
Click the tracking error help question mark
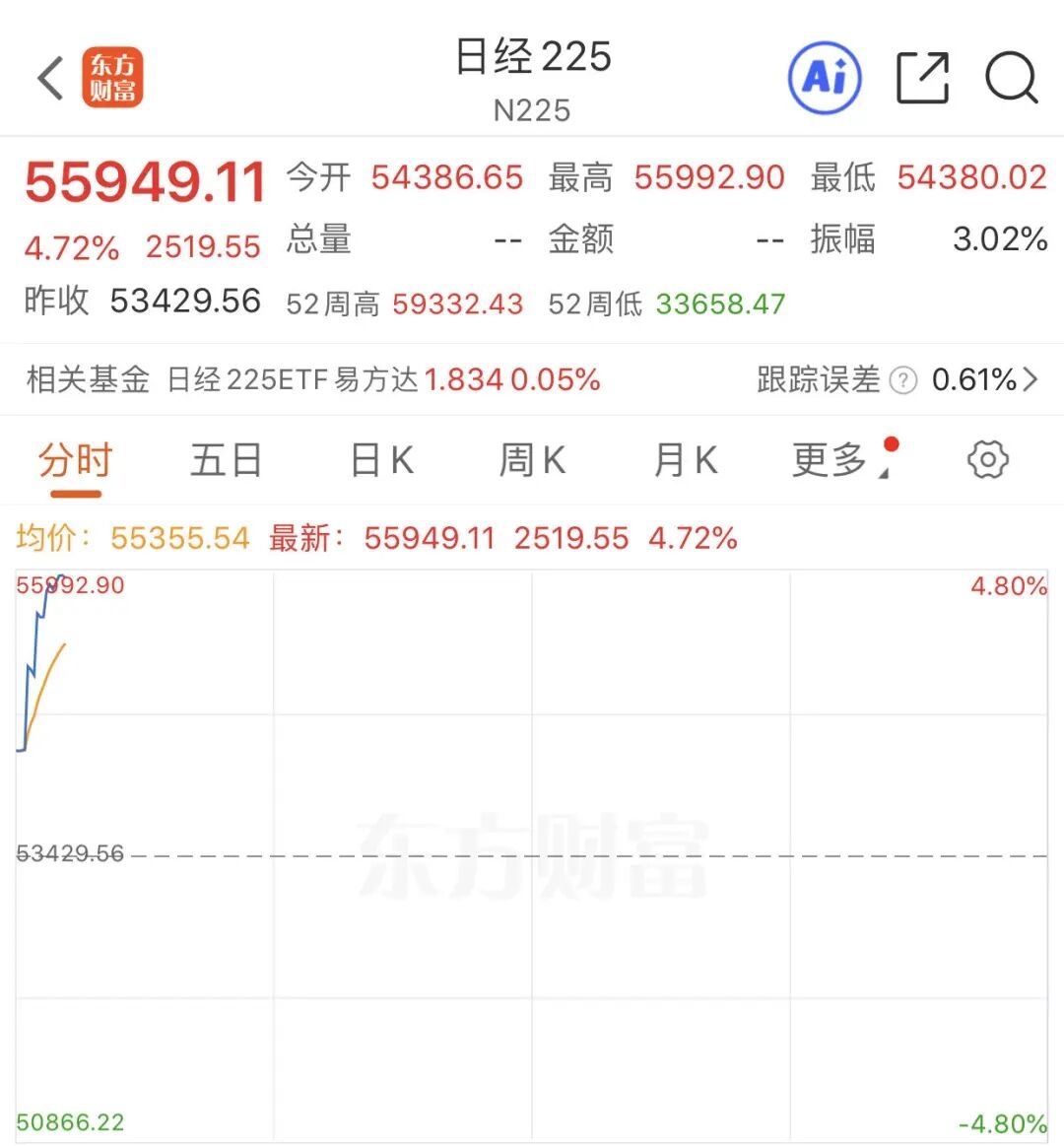click(900, 379)
